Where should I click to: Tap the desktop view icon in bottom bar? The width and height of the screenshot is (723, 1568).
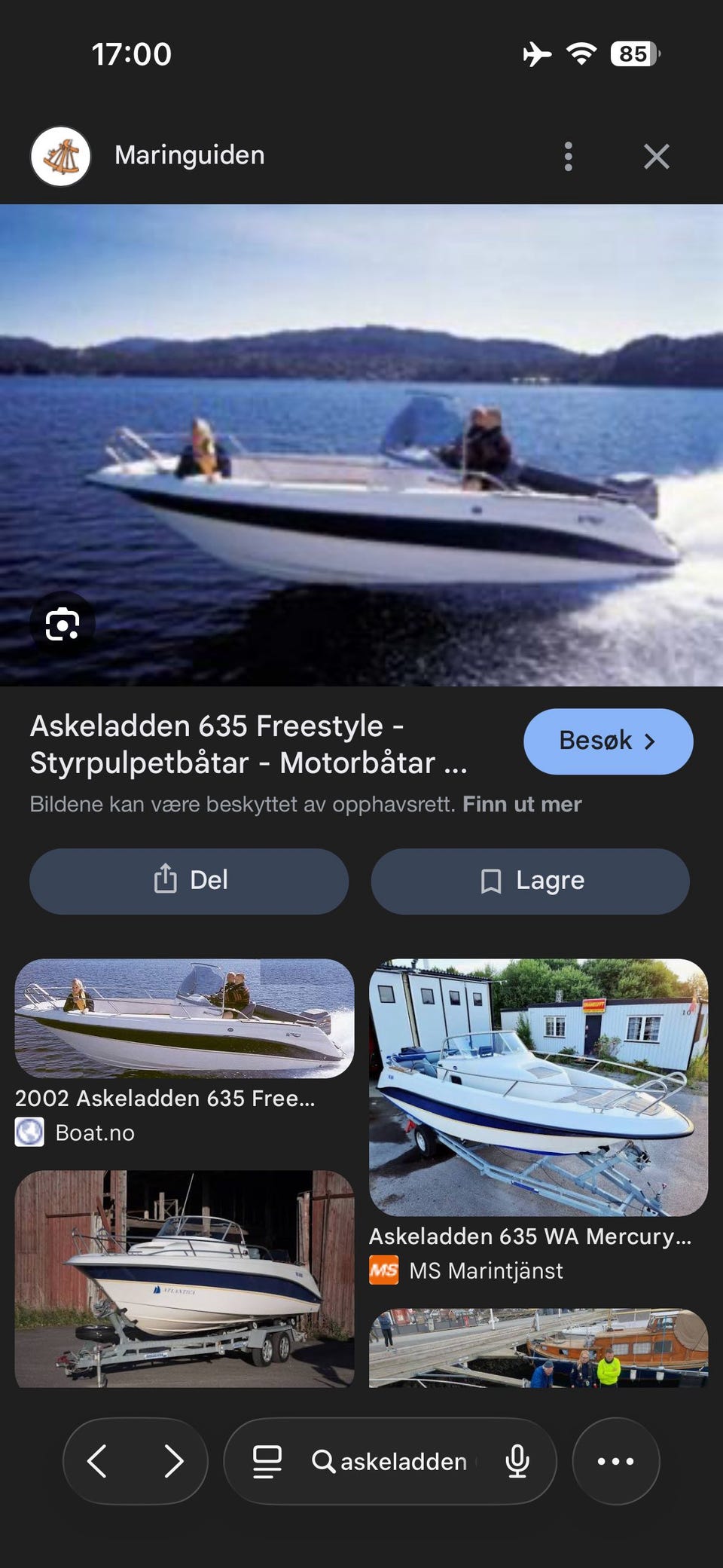pos(265,1460)
